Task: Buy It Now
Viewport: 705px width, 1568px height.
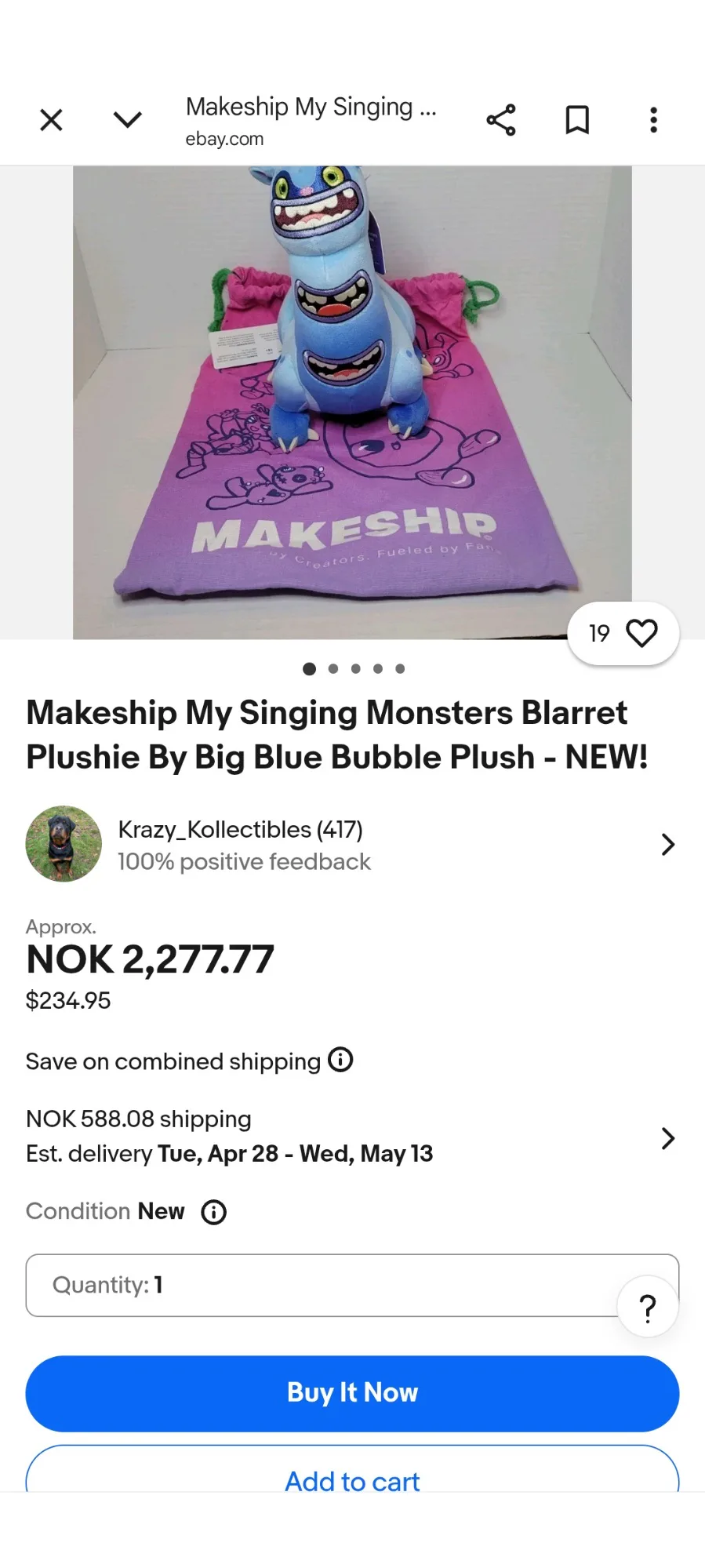Action: click(x=352, y=1393)
